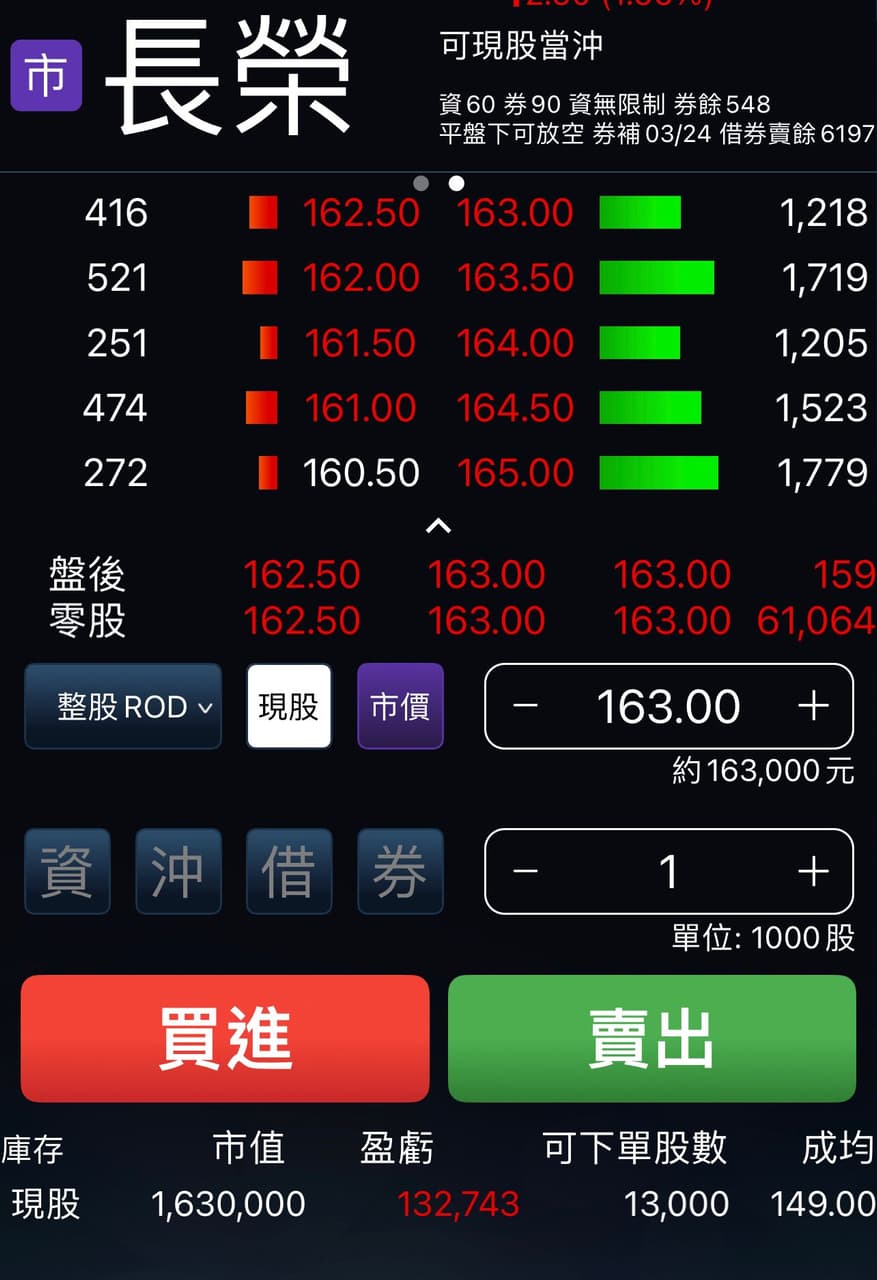Collapse the five-level quote list chevron

[438, 525]
